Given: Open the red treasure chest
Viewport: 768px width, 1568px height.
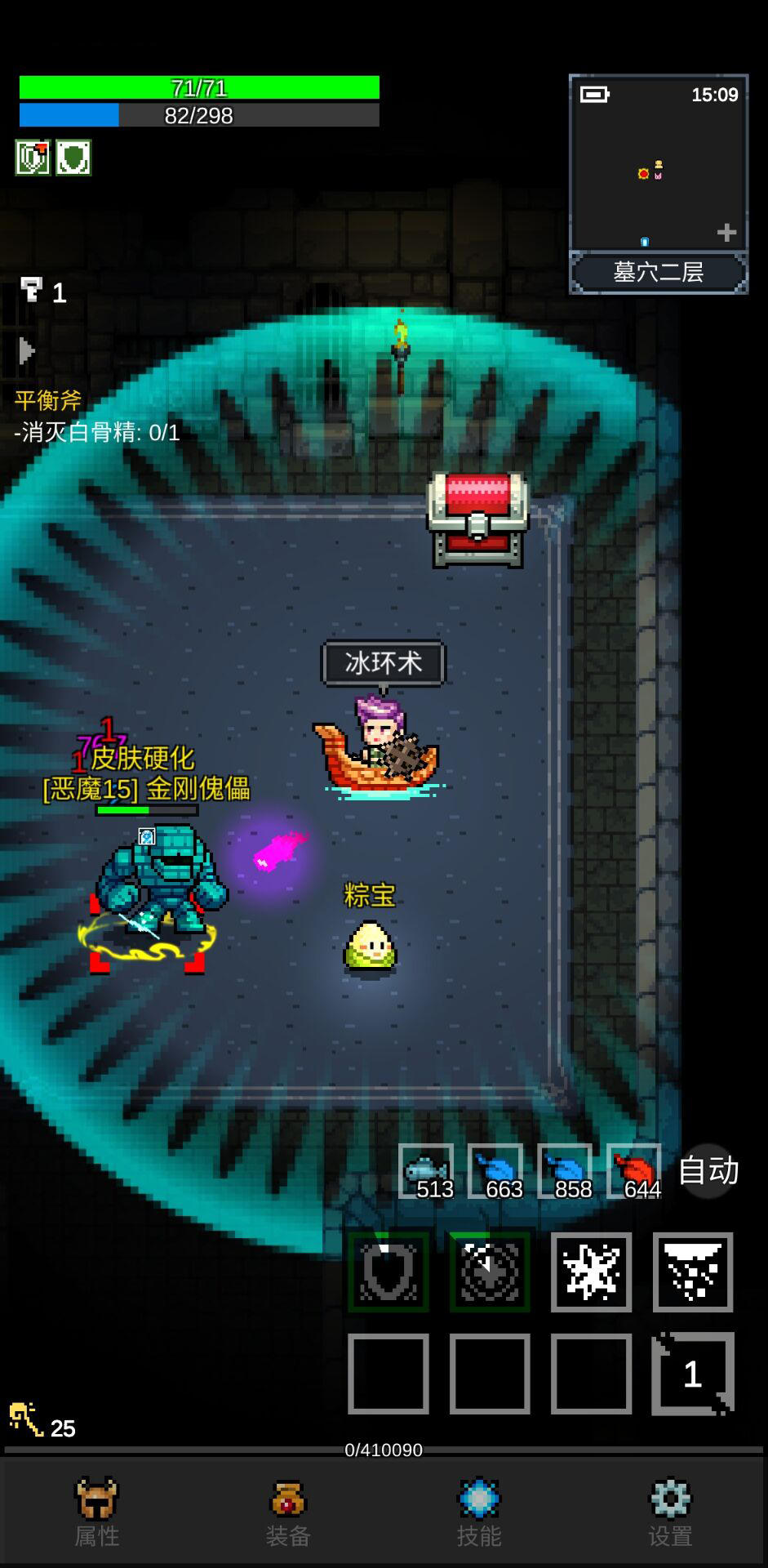Looking at the screenshot, I should tap(478, 519).
